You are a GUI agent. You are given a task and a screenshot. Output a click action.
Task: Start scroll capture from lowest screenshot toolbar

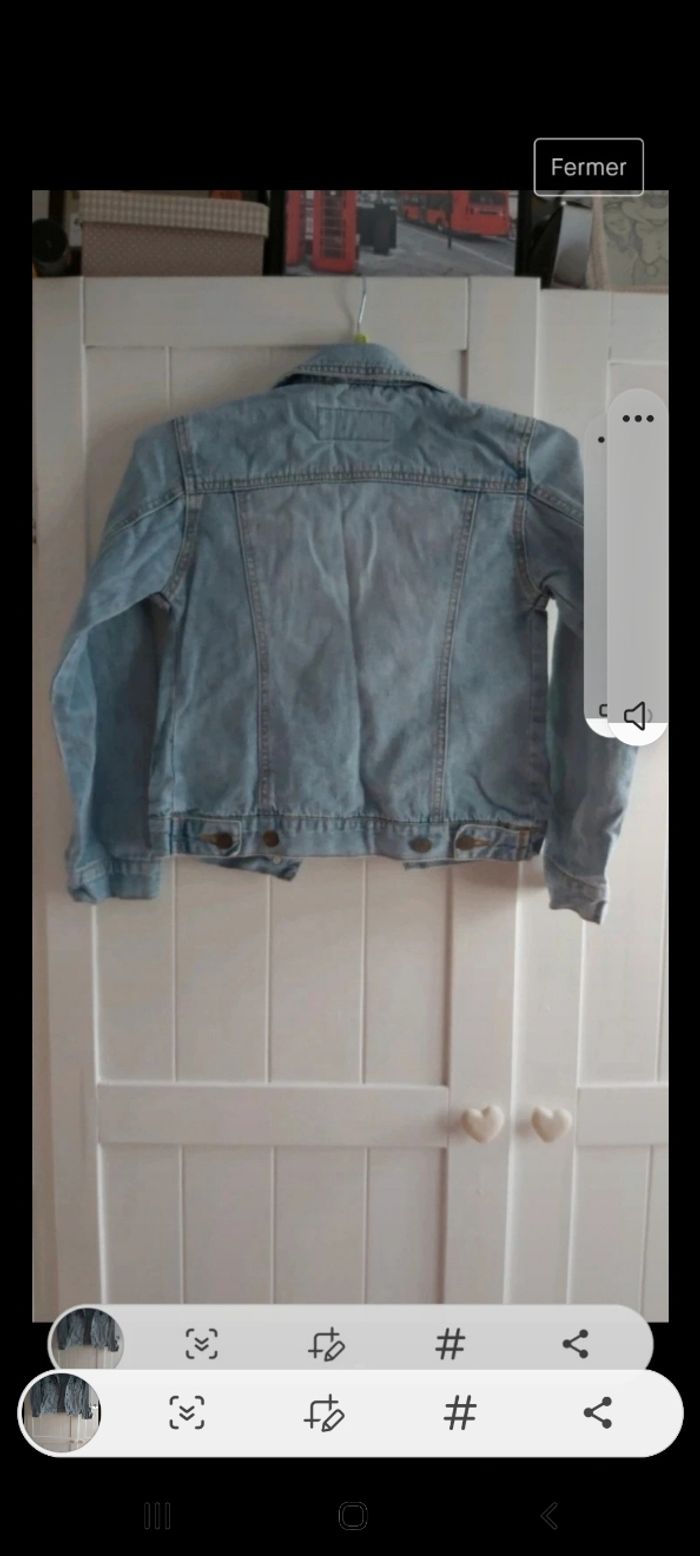[x=187, y=1413]
